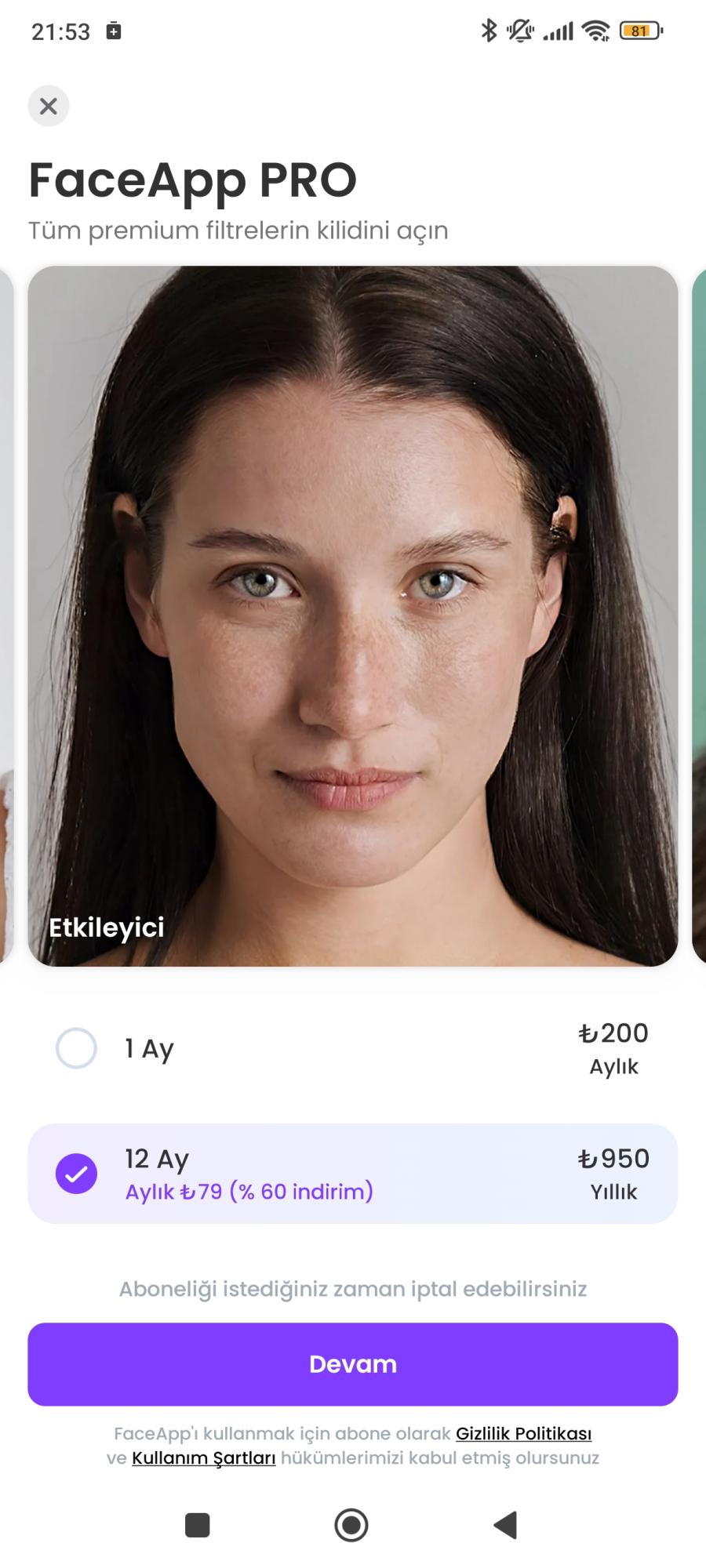Dismiss the paywall with the X button
Screen dimensions: 706x1568
point(49,106)
